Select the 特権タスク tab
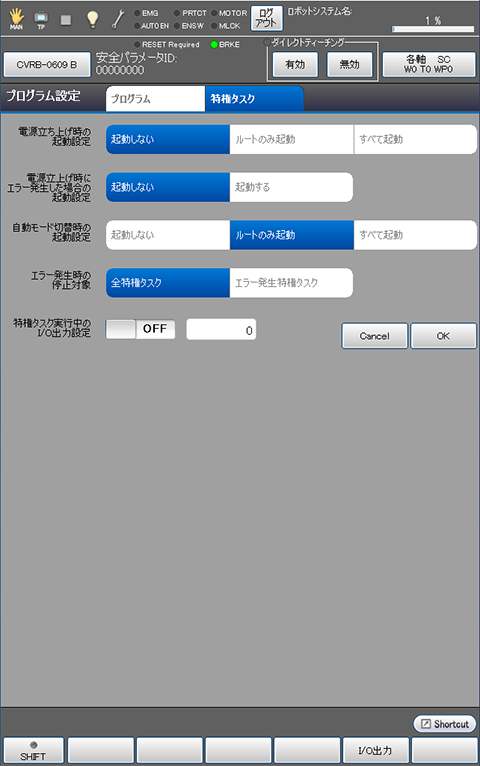The width and height of the screenshot is (480, 766). click(x=254, y=99)
